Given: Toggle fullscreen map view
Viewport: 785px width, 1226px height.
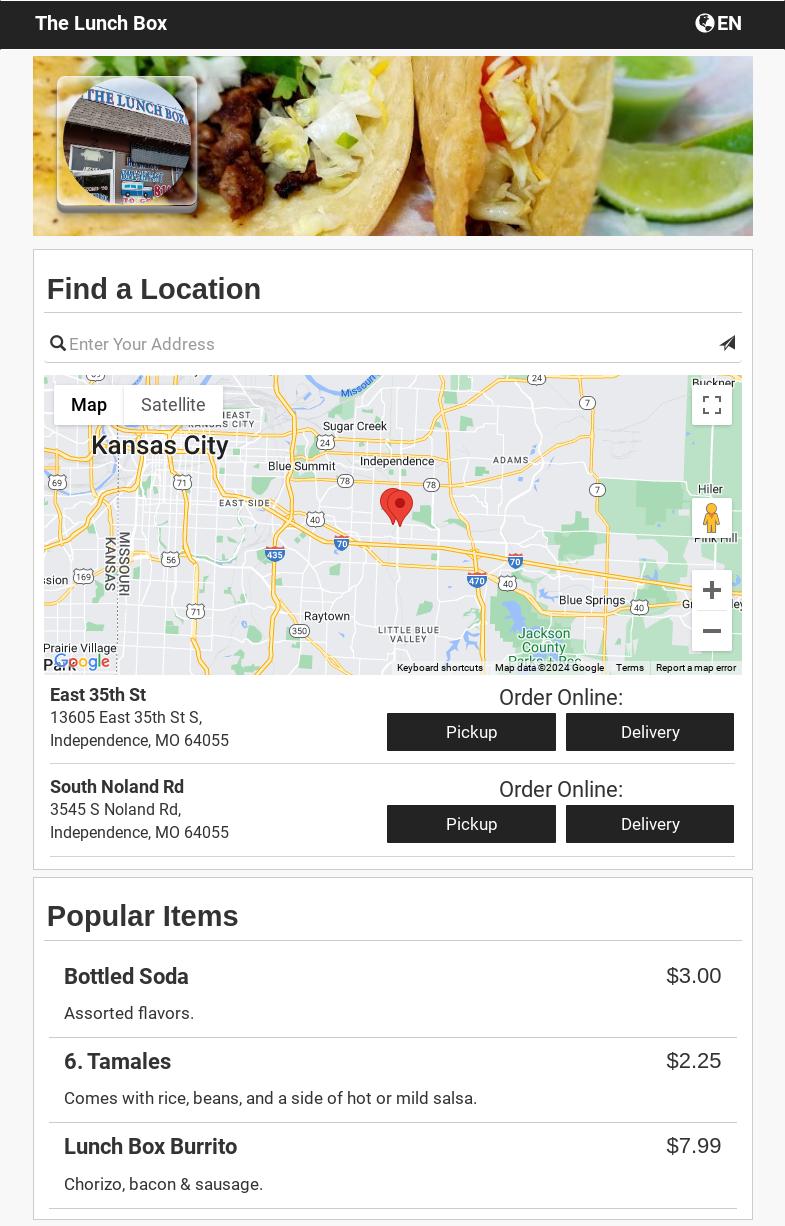Looking at the screenshot, I should pyautogui.click(x=711, y=405).
